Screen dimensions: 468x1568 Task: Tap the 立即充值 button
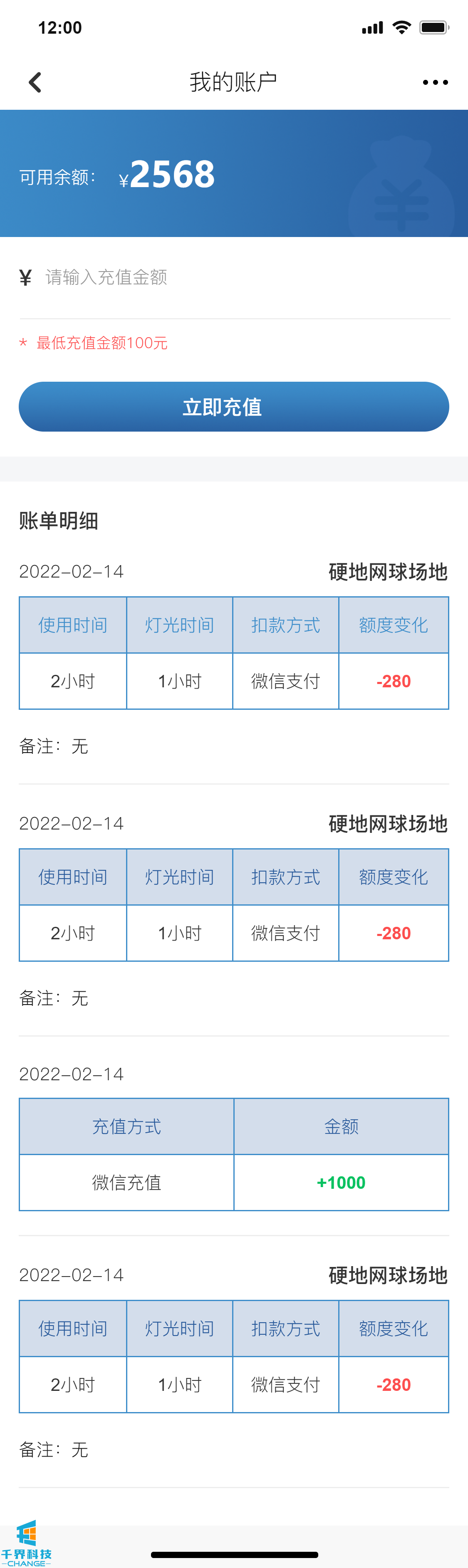[x=234, y=407]
